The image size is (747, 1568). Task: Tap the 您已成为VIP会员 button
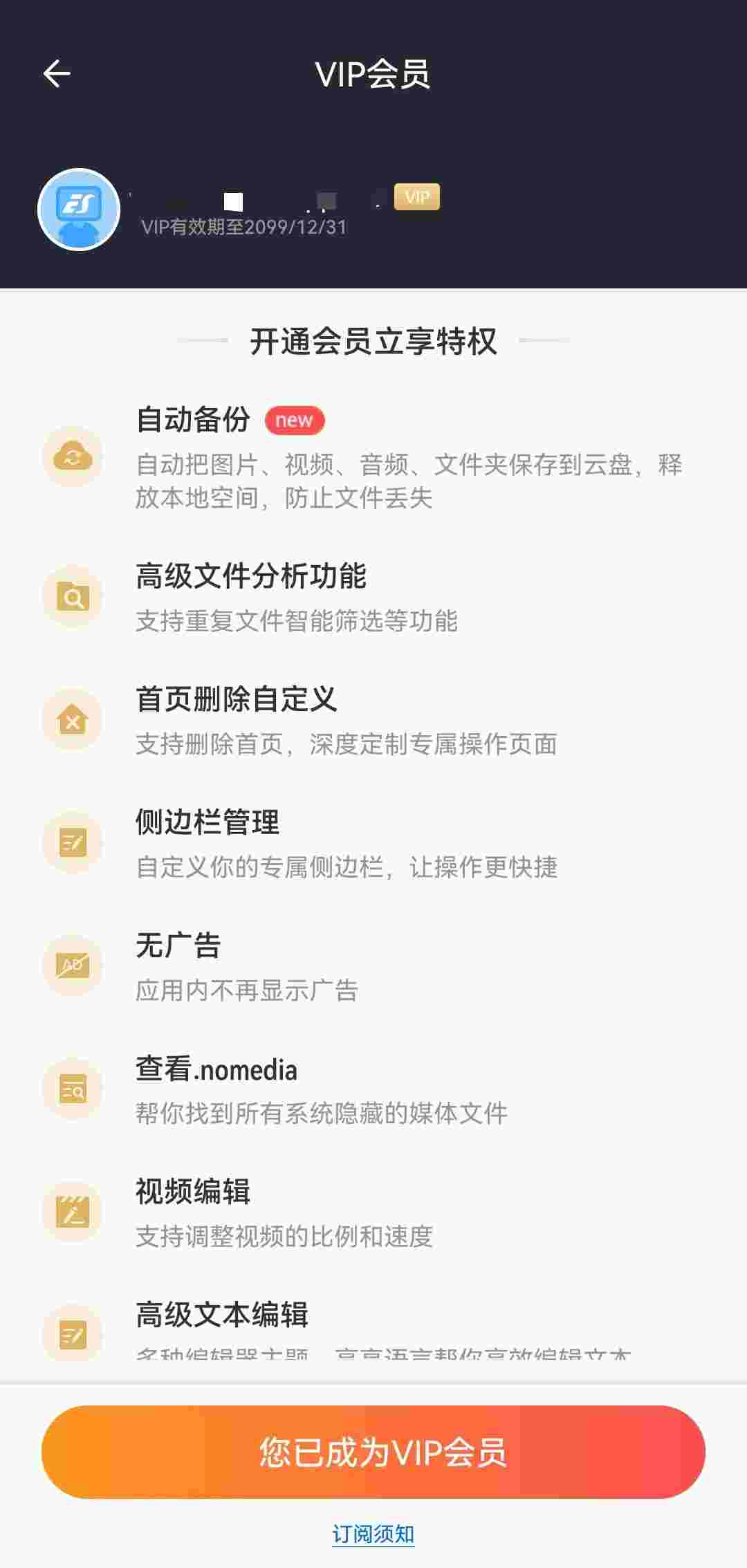373,1452
